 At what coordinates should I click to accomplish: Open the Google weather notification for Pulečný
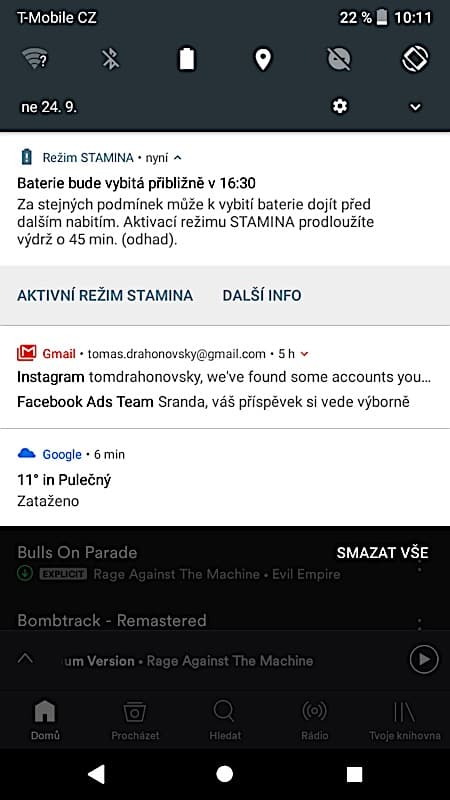pyautogui.click(x=225, y=478)
